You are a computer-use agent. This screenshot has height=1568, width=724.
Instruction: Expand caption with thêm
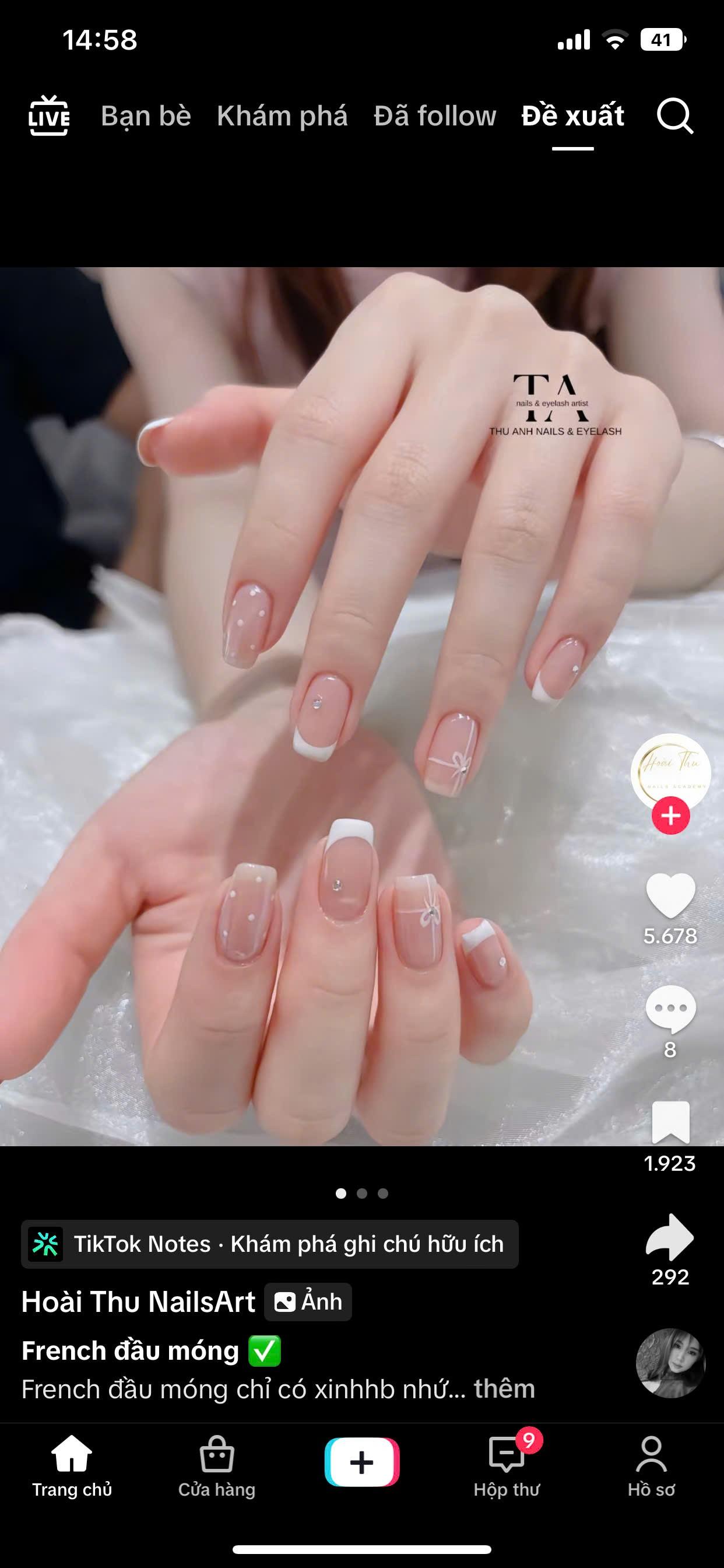coord(504,1388)
